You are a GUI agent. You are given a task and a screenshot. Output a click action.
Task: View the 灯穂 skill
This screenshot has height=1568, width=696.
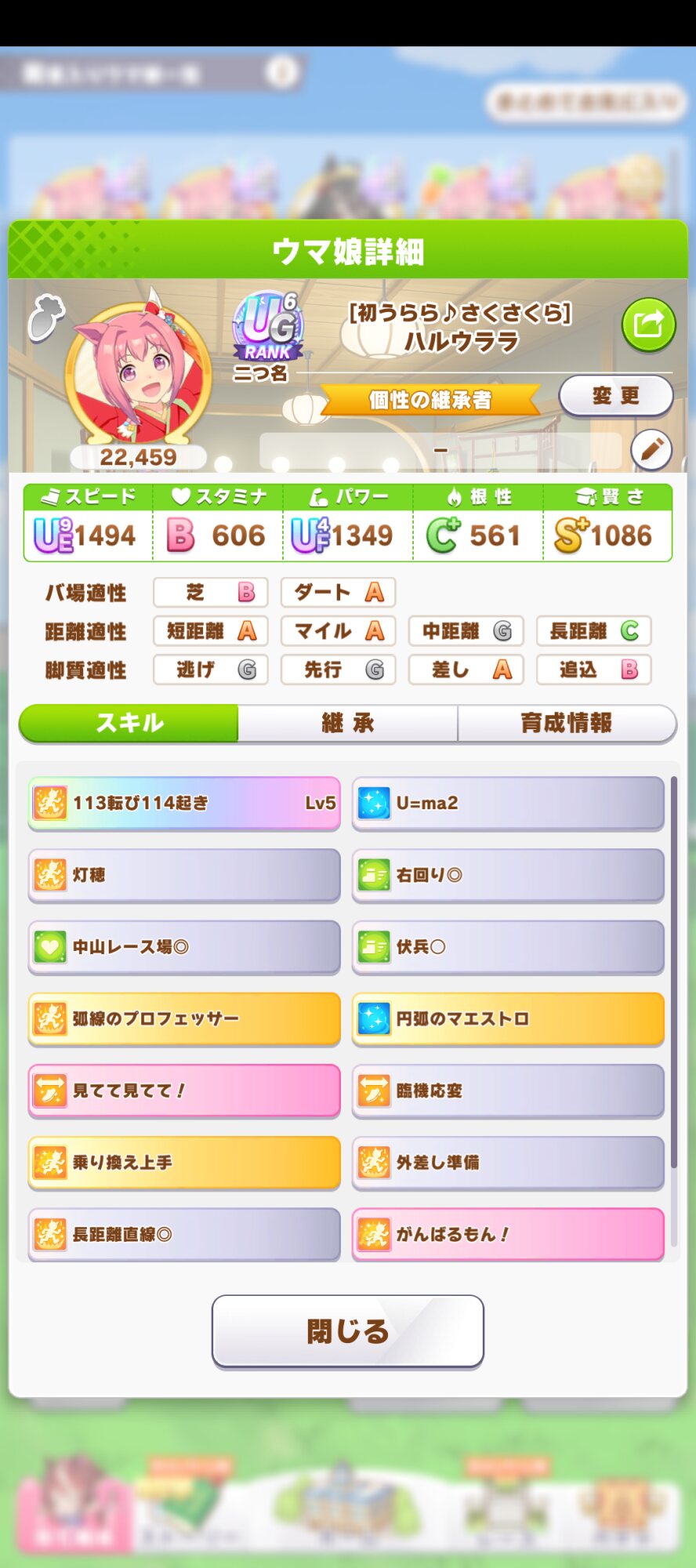click(x=184, y=875)
